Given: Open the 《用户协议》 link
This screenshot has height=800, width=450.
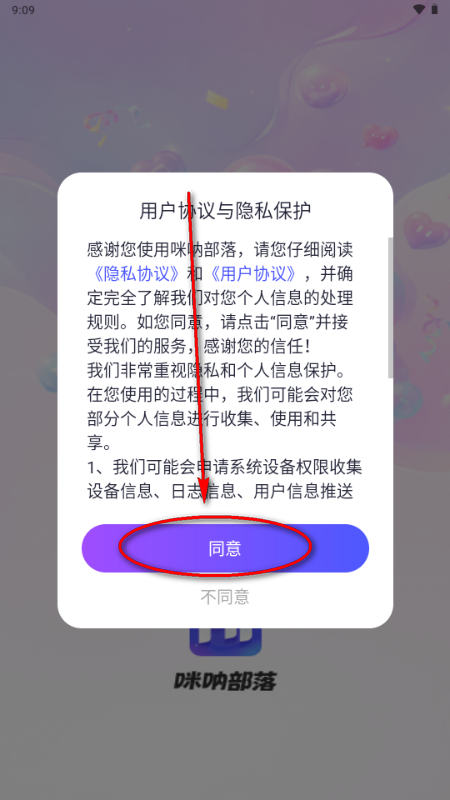Looking at the screenshot, I should (253, 274).
